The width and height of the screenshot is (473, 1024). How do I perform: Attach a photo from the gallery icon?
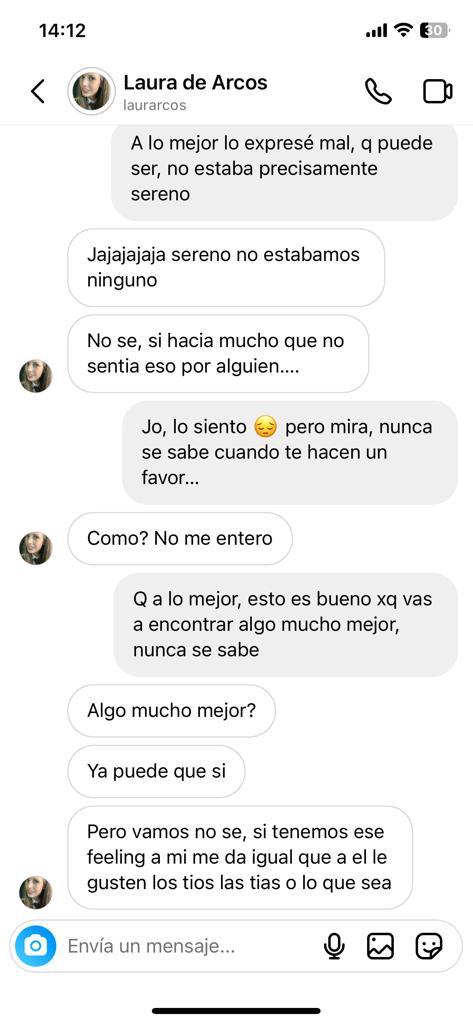[380, 946]
